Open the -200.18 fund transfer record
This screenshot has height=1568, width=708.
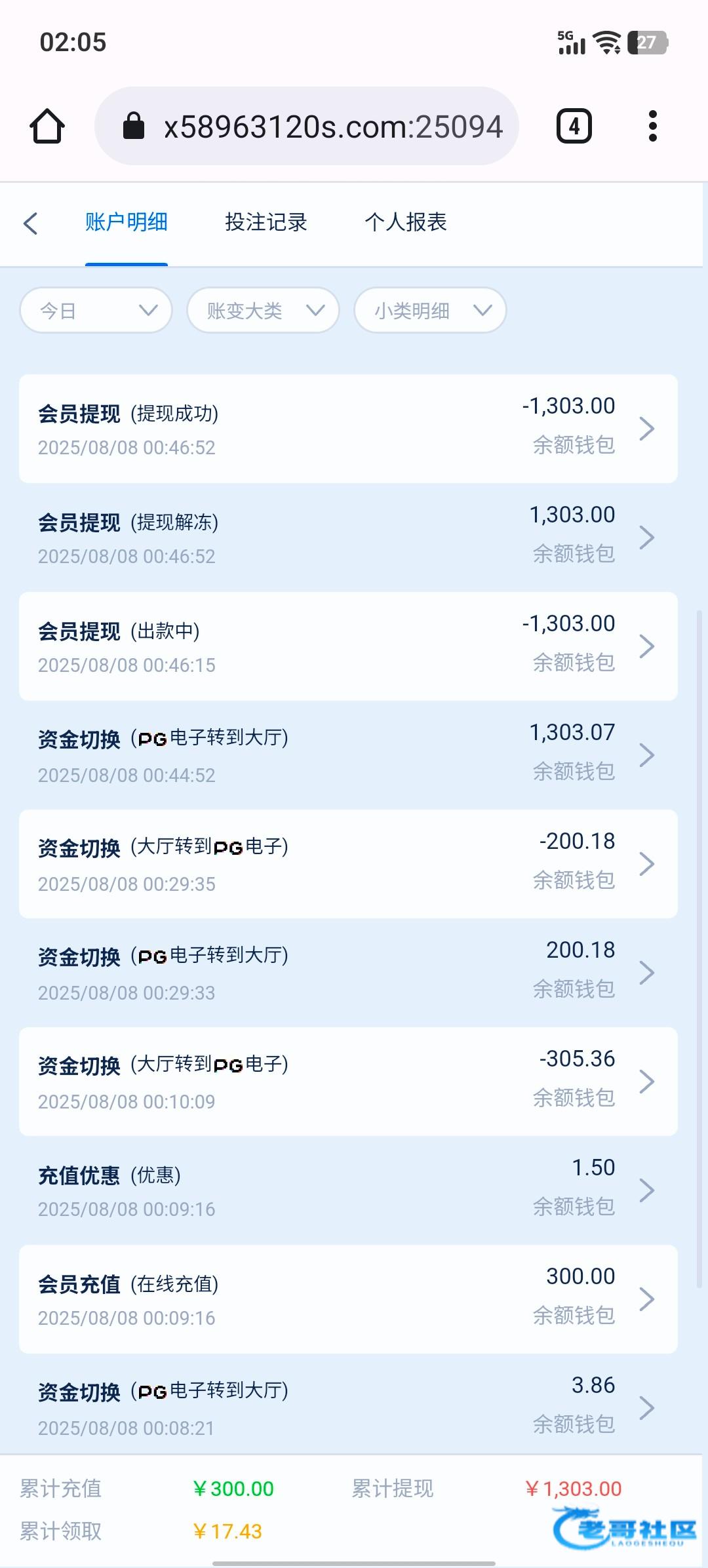click(348, 864)
